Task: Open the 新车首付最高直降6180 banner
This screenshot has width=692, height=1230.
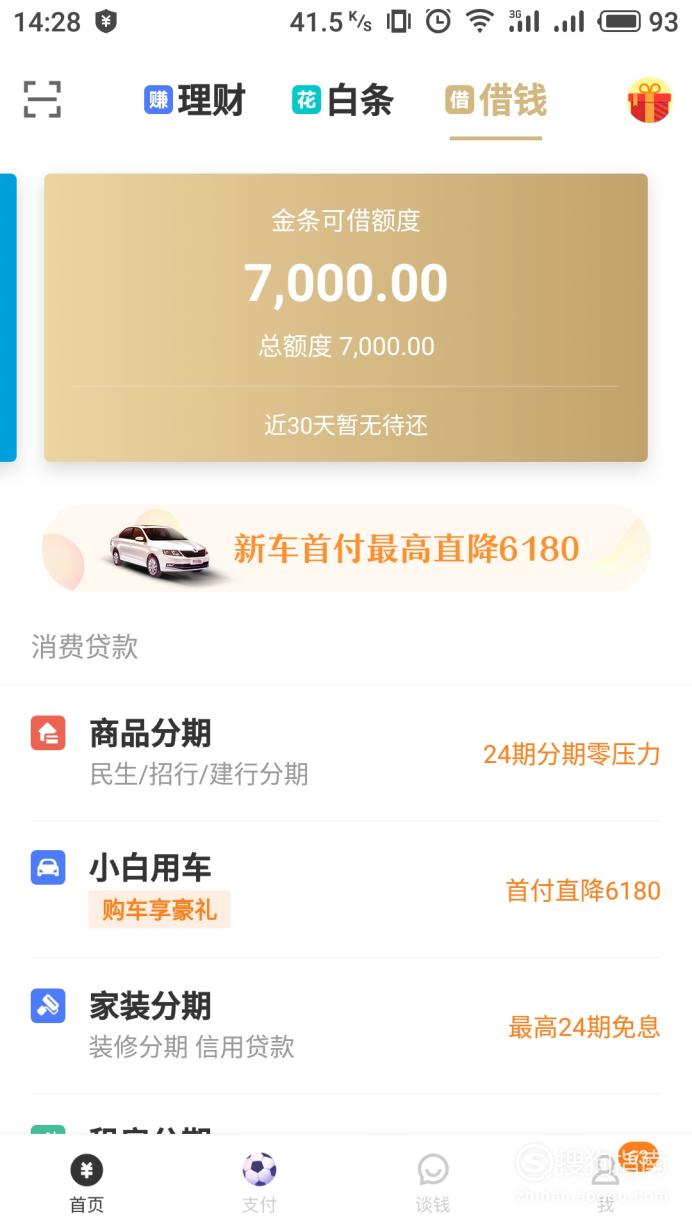Action: pos(346,548)
